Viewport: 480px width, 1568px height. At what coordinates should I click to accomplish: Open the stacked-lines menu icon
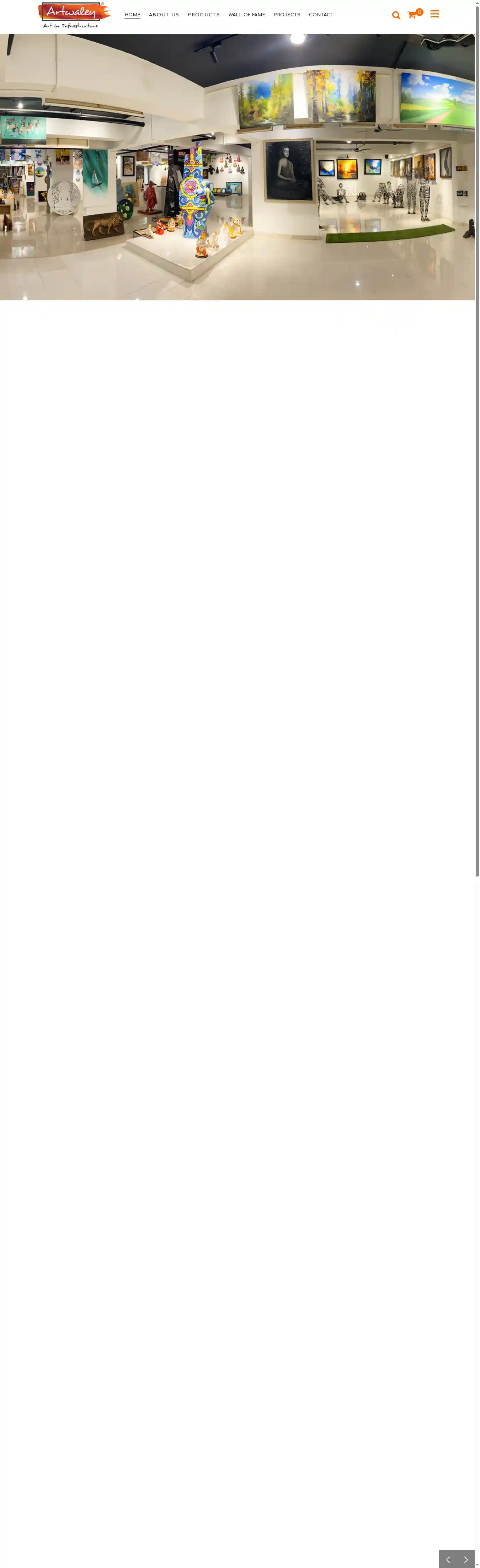click(x=434, y=14)
